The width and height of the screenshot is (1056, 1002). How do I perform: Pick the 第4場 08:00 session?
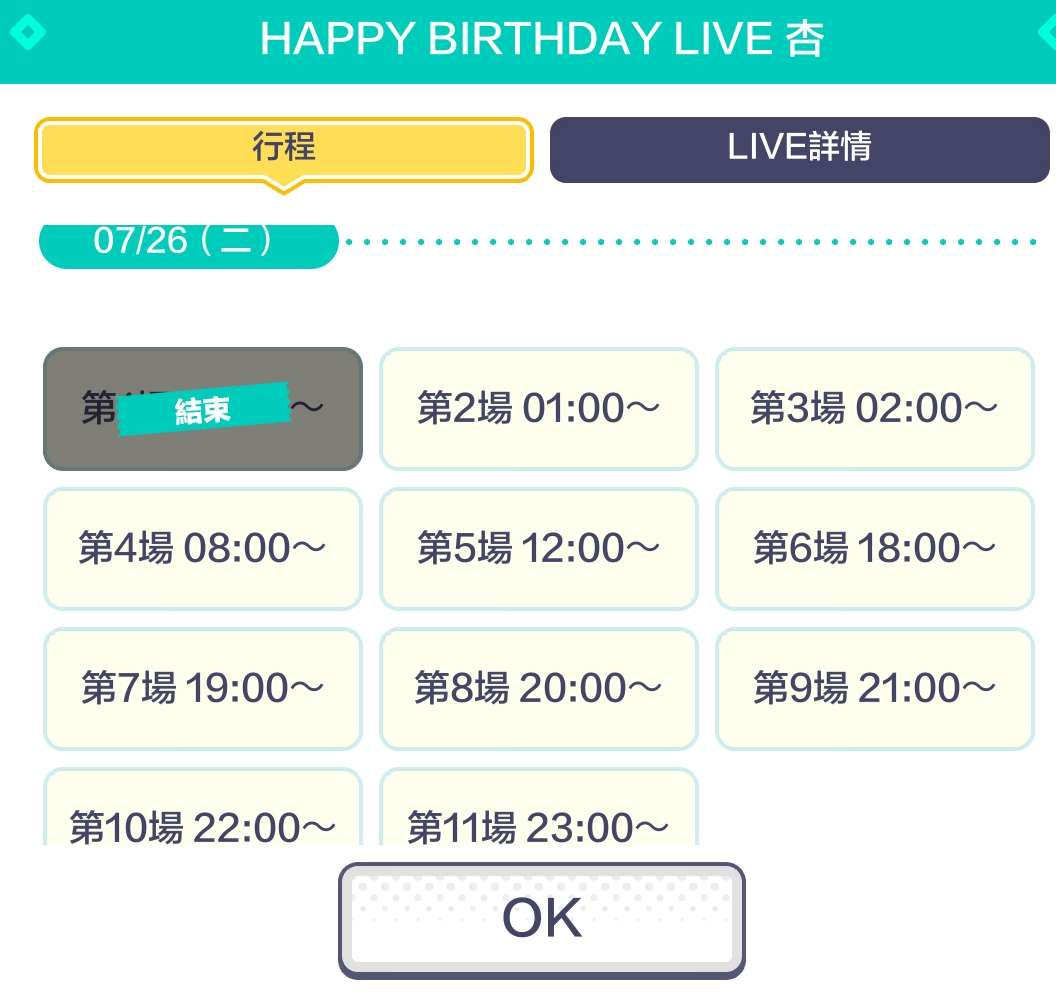tap(203, 549)
